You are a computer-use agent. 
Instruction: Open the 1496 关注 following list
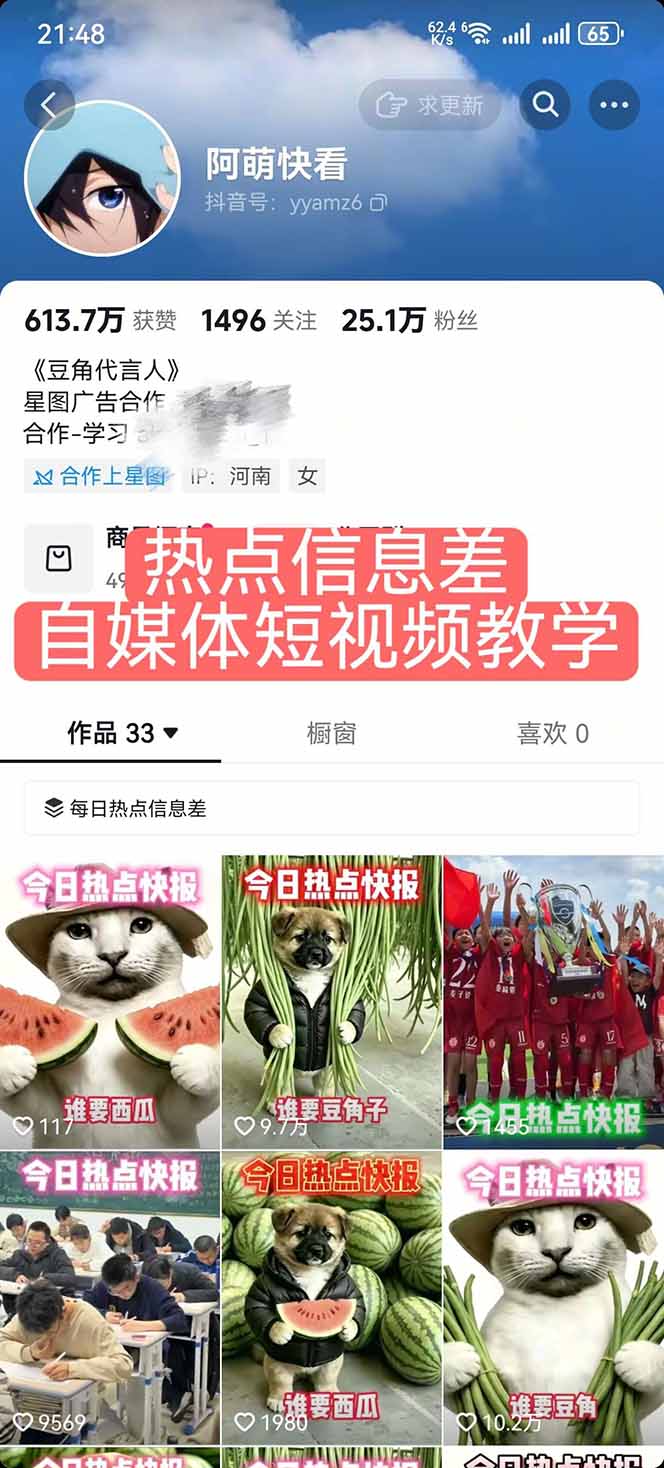click(259, 320)
